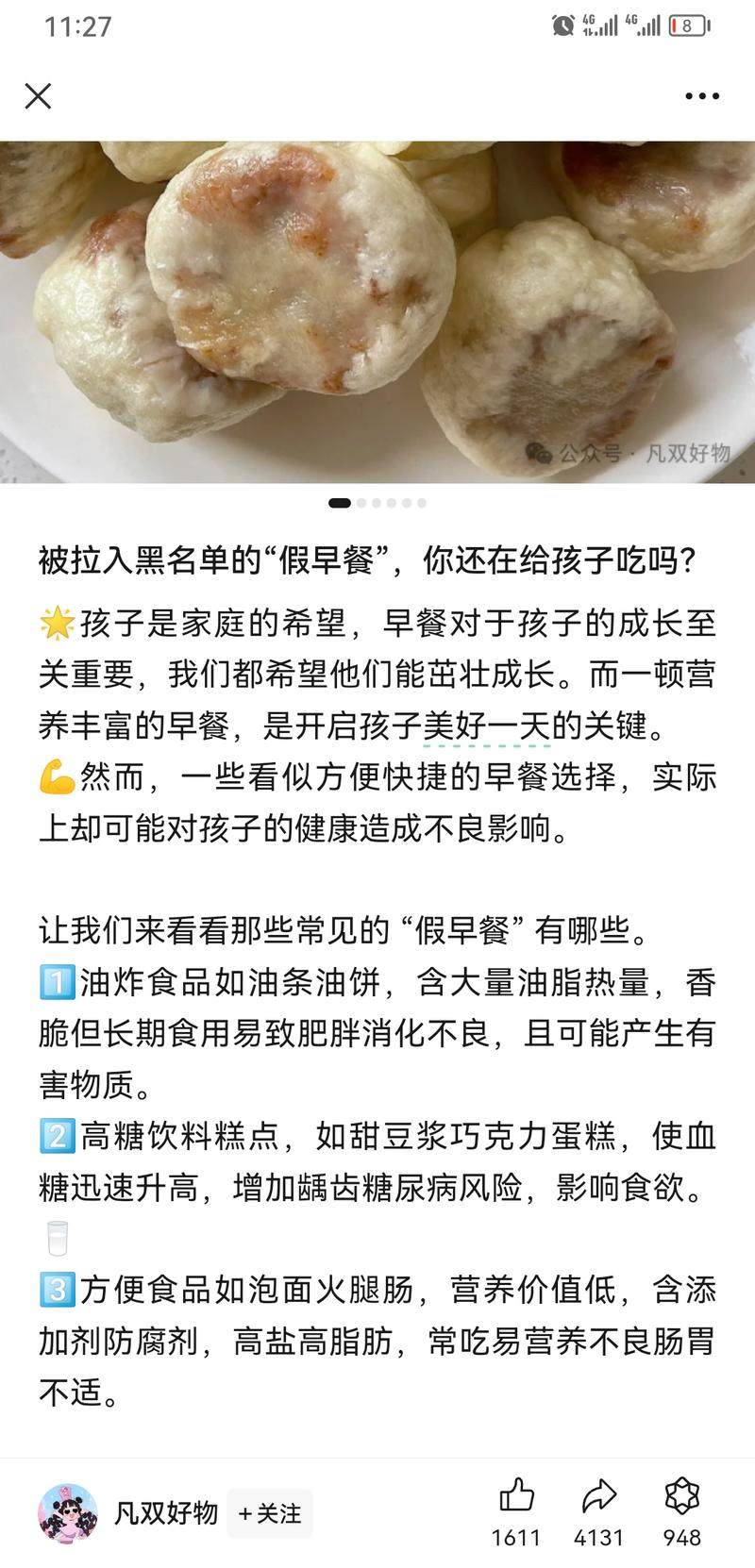Share this post via the arrow icon
Image resolution: width=755 pixels, height=1568 pixels.
599,1496
